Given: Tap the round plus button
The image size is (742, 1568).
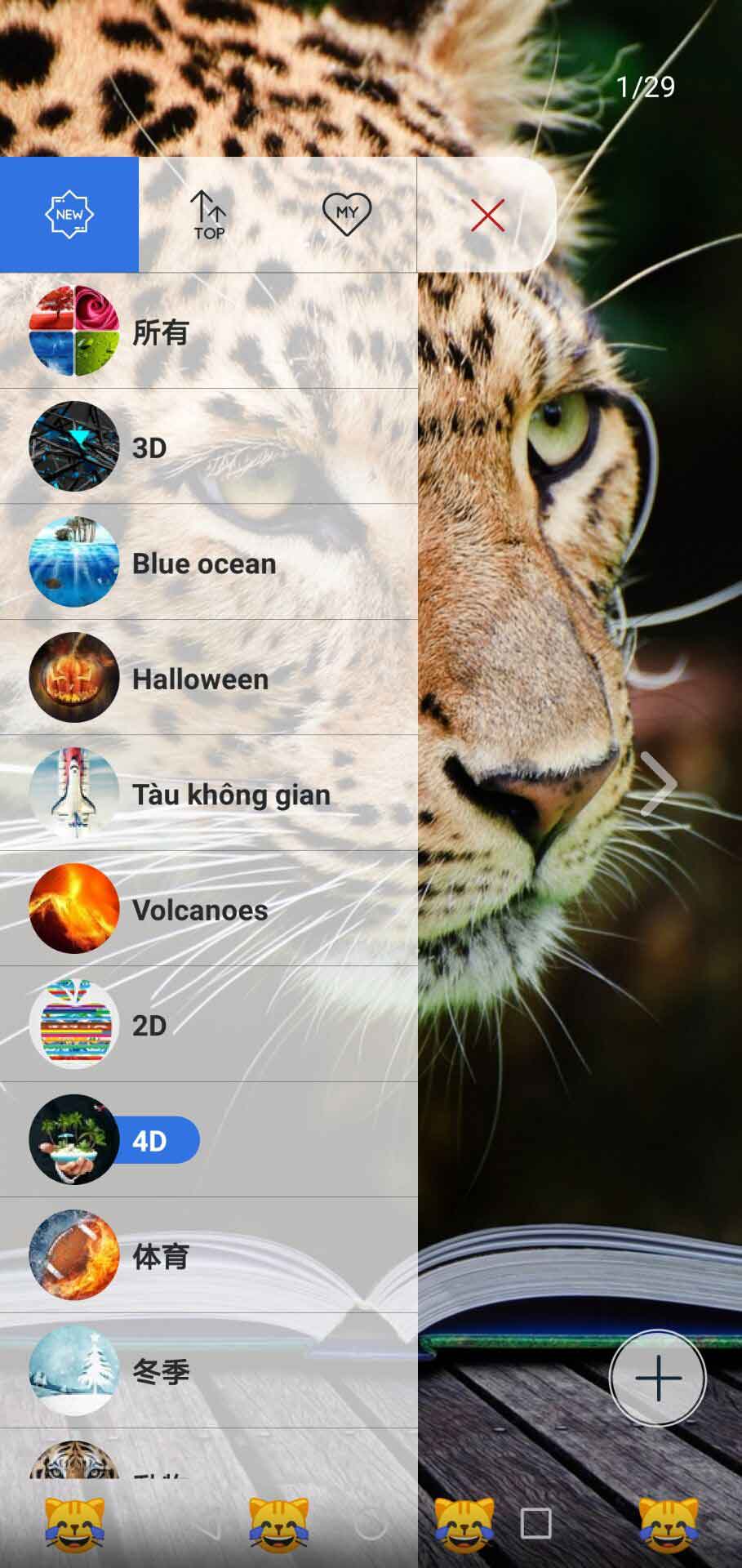Looking at the screenshot, I should (657, 1379).
